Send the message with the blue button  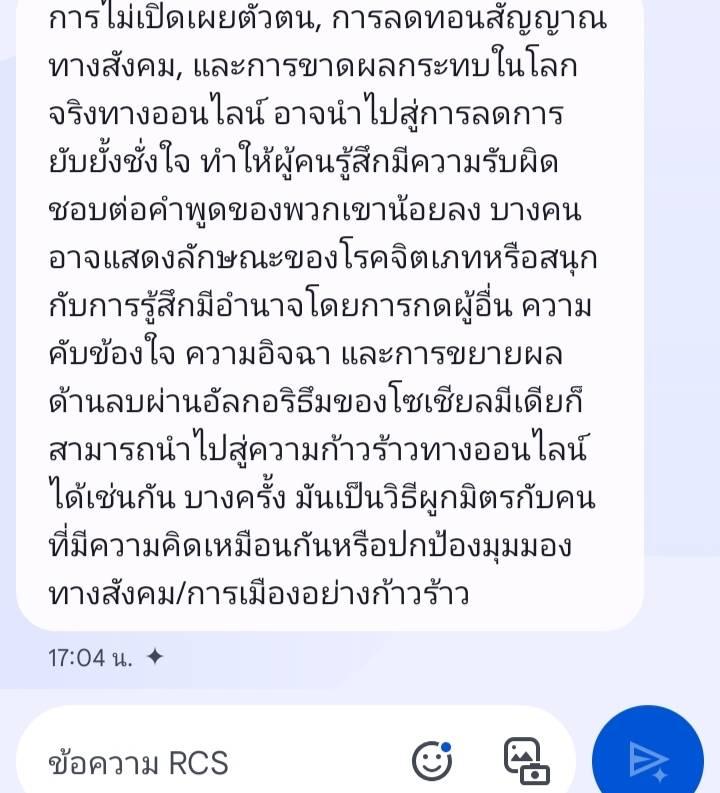pos(648,757)
